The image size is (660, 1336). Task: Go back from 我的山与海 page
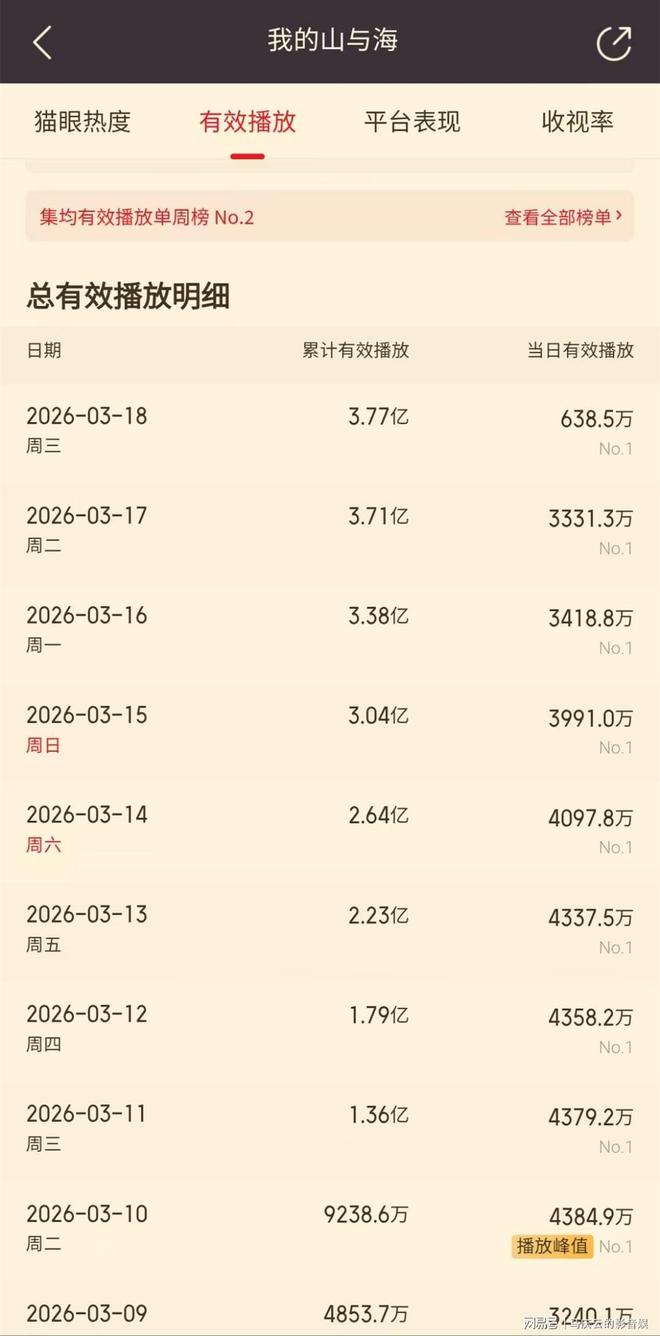[x=42, y=42]
